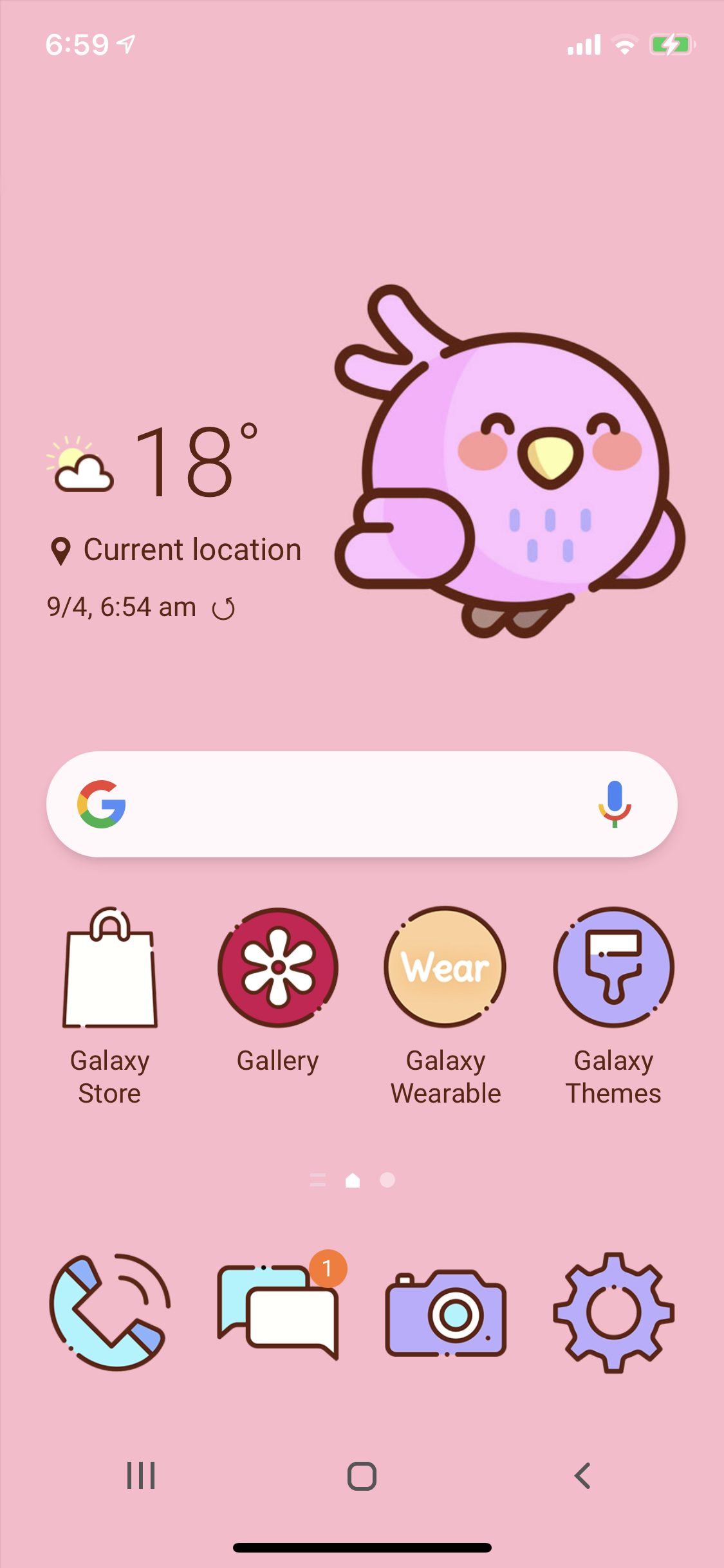
Task: Refresh the weather widget update time
Action: 223,608
